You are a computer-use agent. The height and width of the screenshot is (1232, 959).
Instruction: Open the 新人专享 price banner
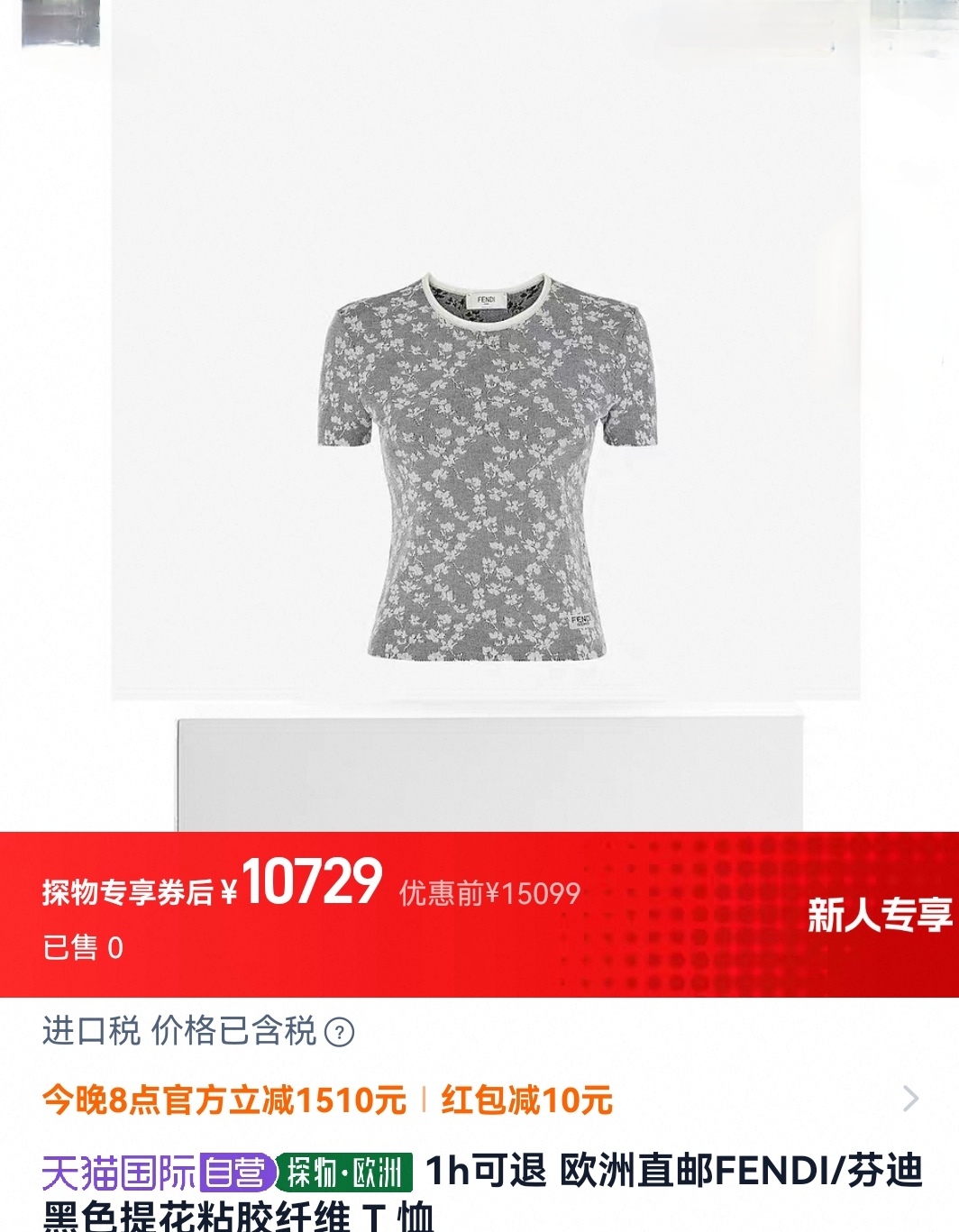coord(879,914)
